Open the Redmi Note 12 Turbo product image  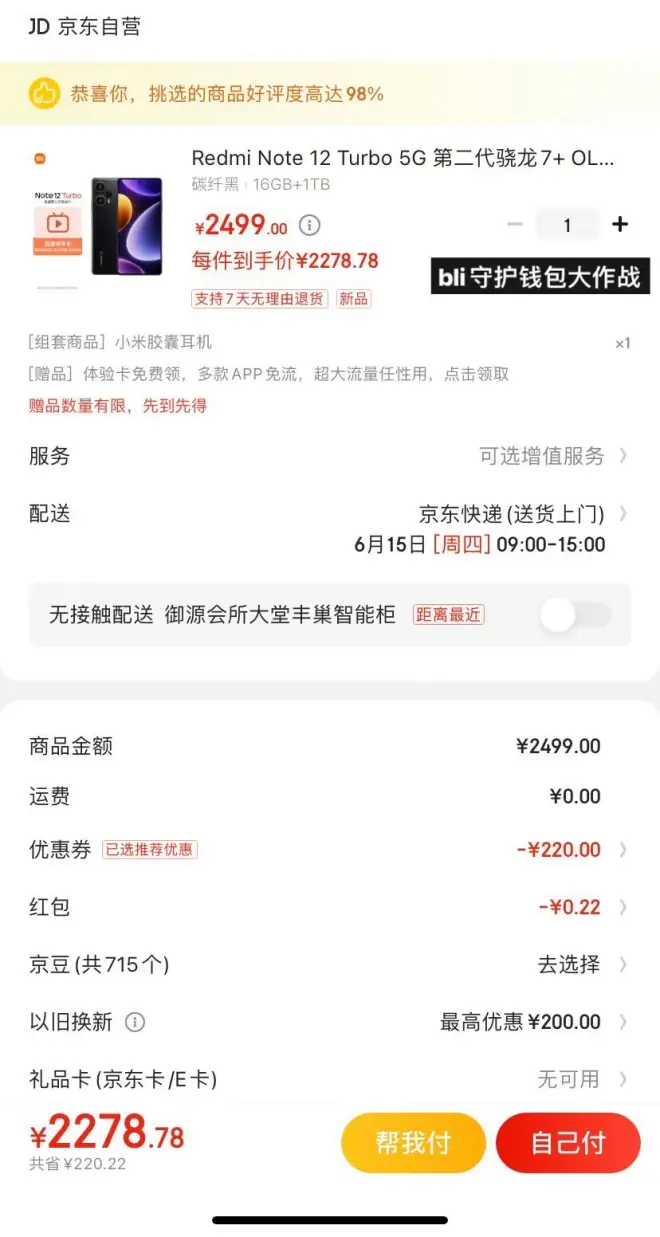point(98,226)
